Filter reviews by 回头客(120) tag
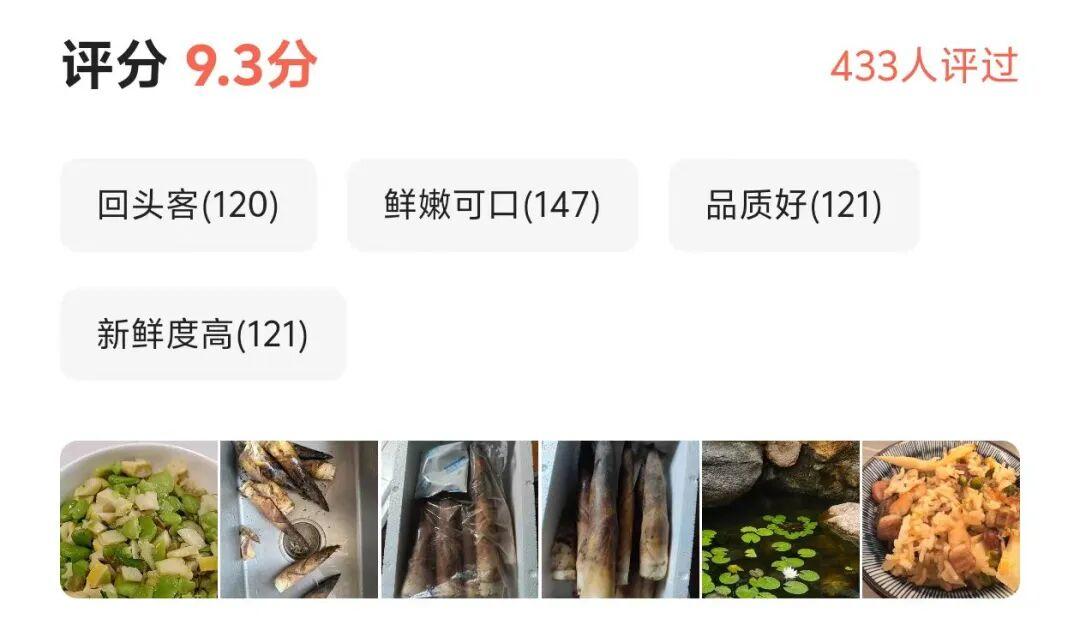Image resolution: width=1080 pixels, height=643 pixels. [188, 205]
